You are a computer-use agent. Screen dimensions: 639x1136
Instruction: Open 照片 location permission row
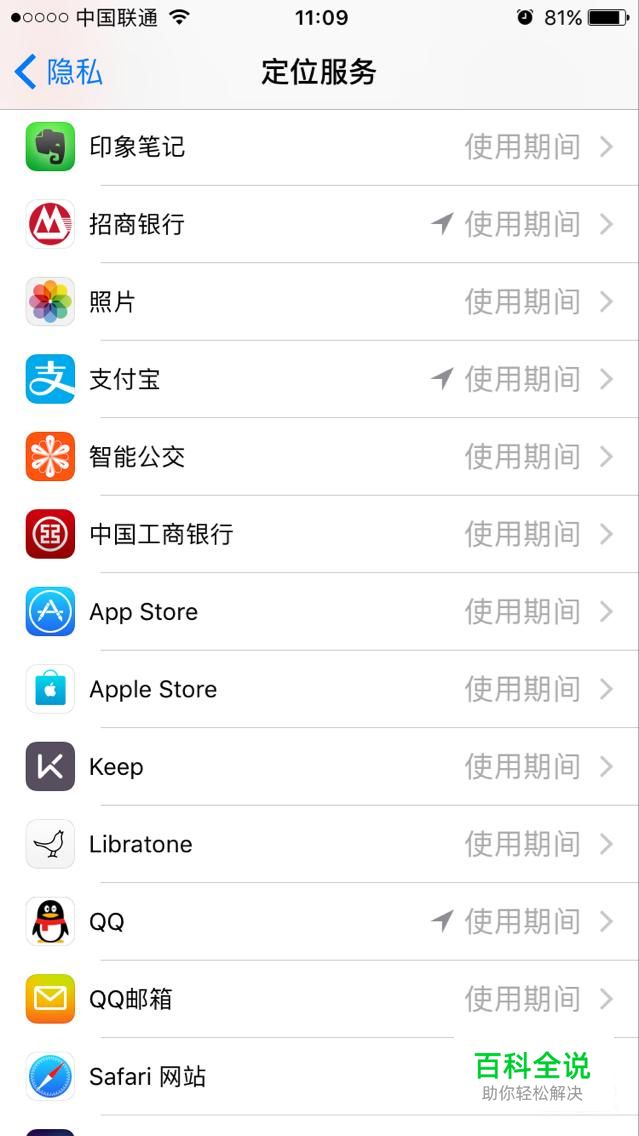tap(320, 302)
